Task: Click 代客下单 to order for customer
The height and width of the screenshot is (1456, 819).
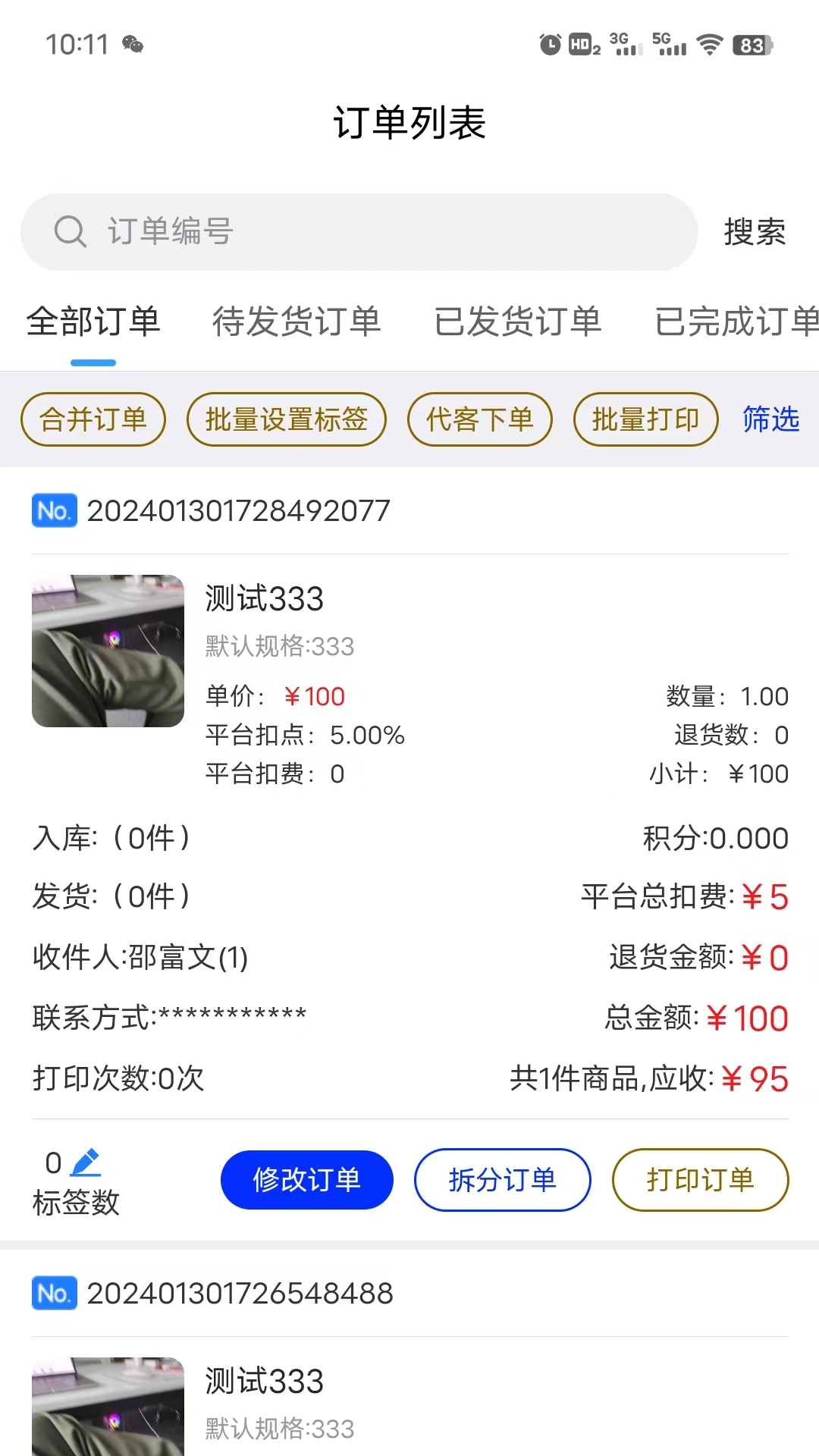Action: [480, 419]
